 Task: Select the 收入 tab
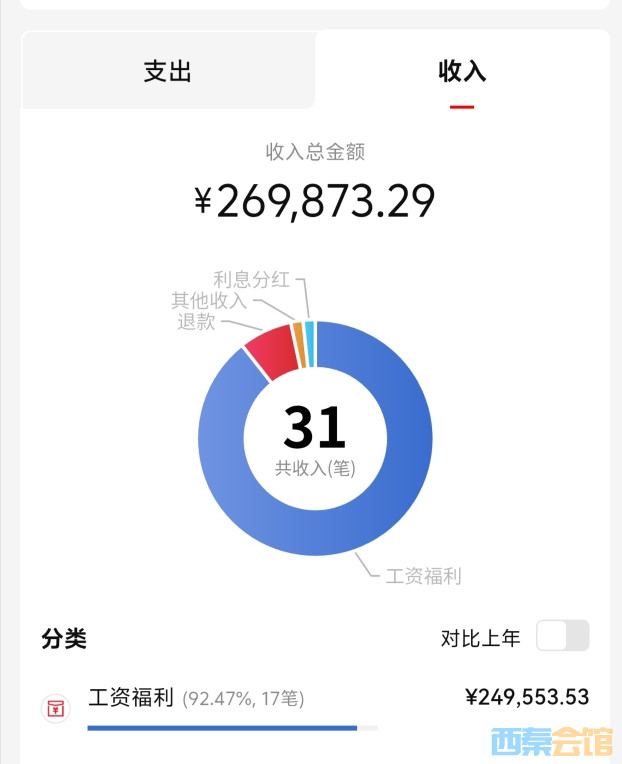click(461, 71)
